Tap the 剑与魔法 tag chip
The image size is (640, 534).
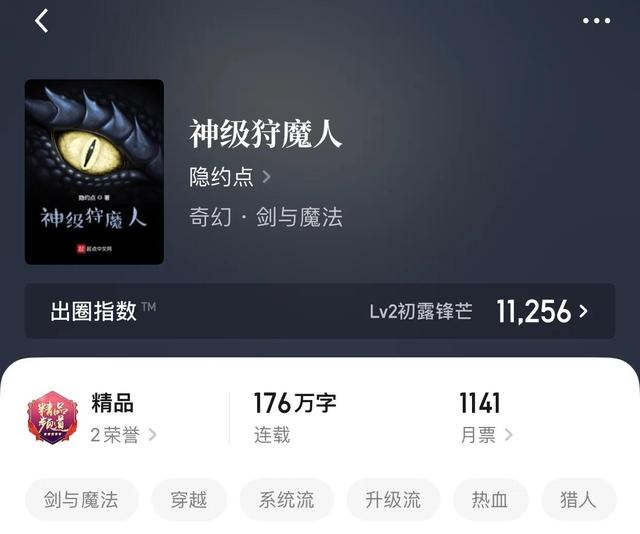tap(81, 500)
